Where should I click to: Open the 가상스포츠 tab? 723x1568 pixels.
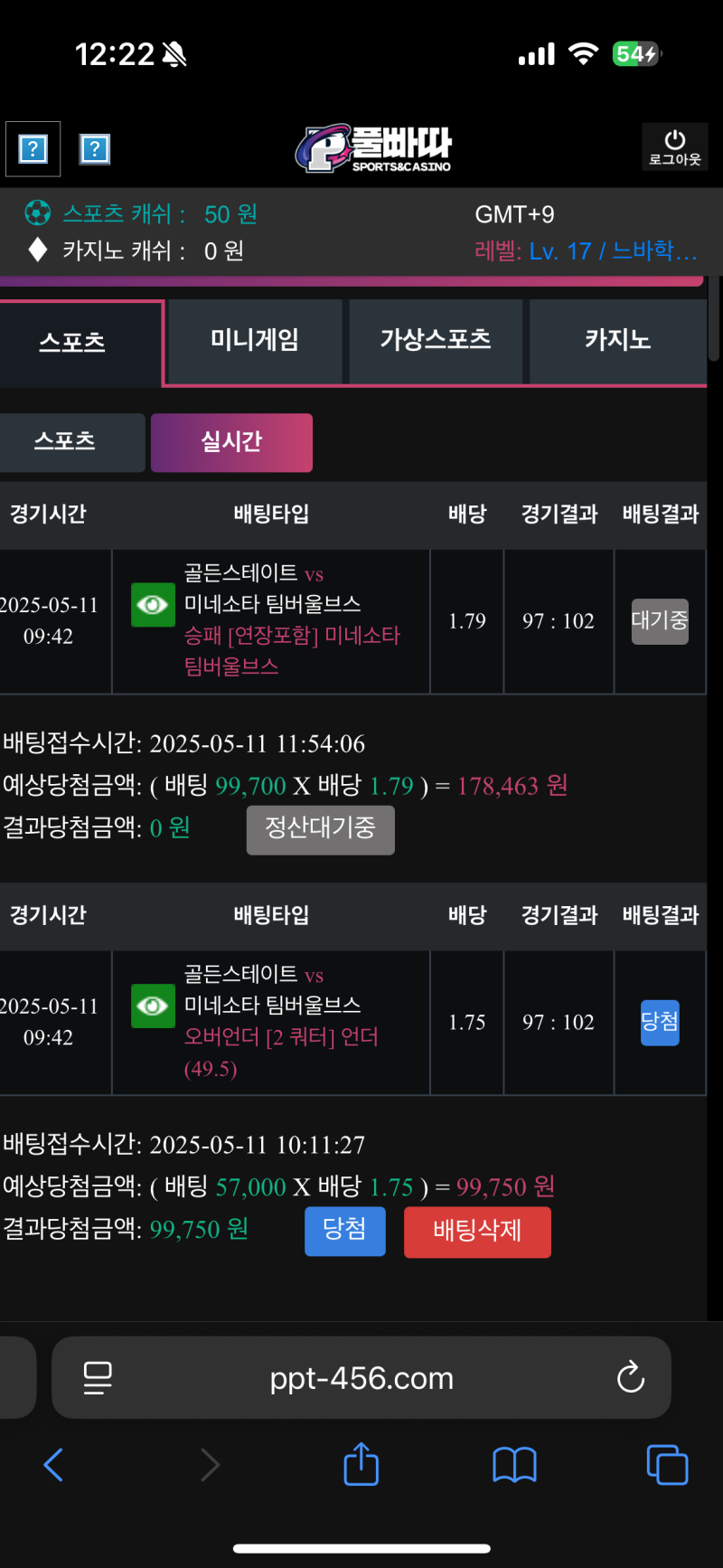click(436, 341)
